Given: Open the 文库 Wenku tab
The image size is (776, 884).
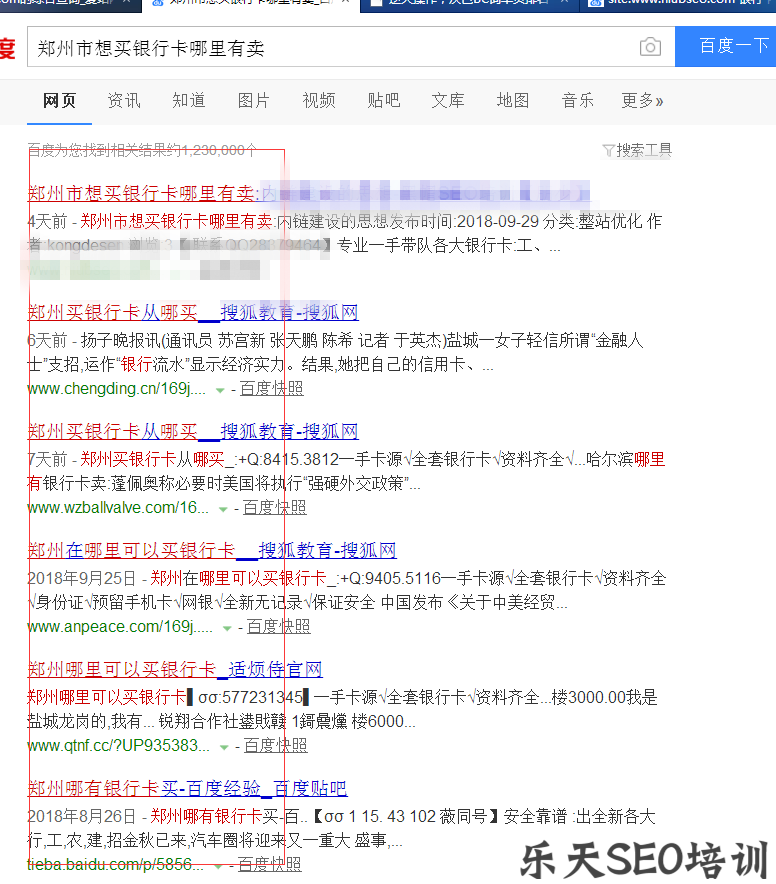Looking at the screenshot, I should 447,101.
